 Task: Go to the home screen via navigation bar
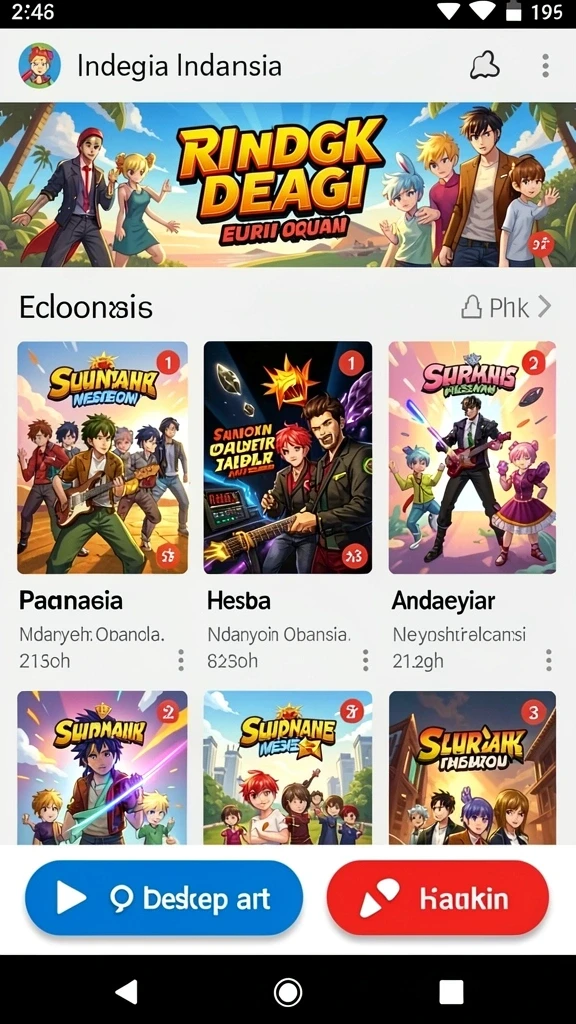pyautogui.click(x=288, y=991)
